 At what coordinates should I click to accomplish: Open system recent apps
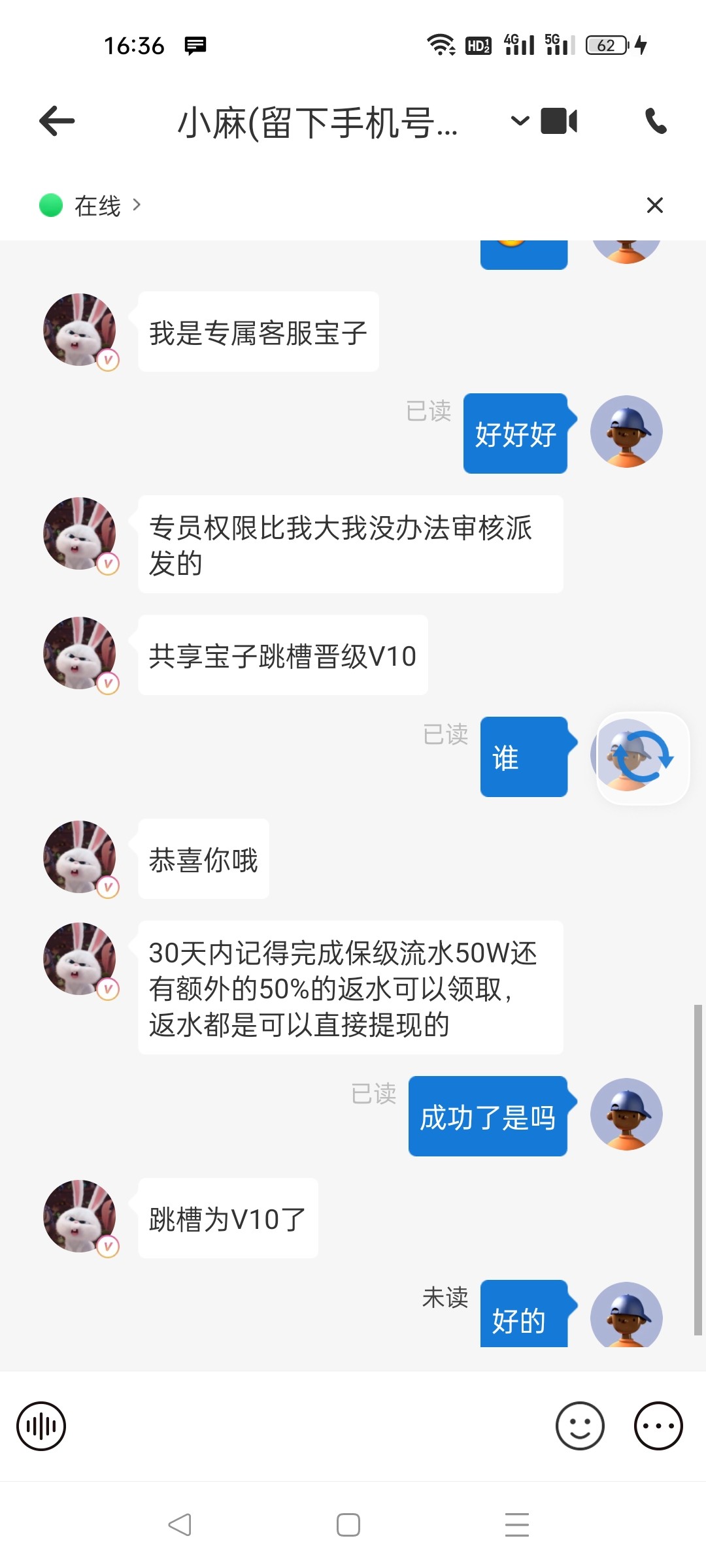pos(516,1525)
